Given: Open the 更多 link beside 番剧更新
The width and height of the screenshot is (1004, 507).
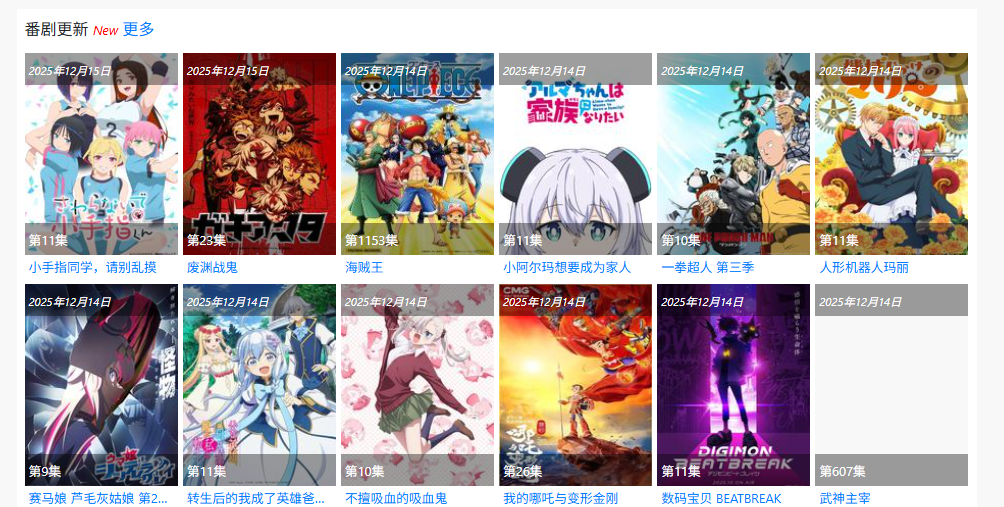Looking at the screenshot, I should click(x=139, y=30).
